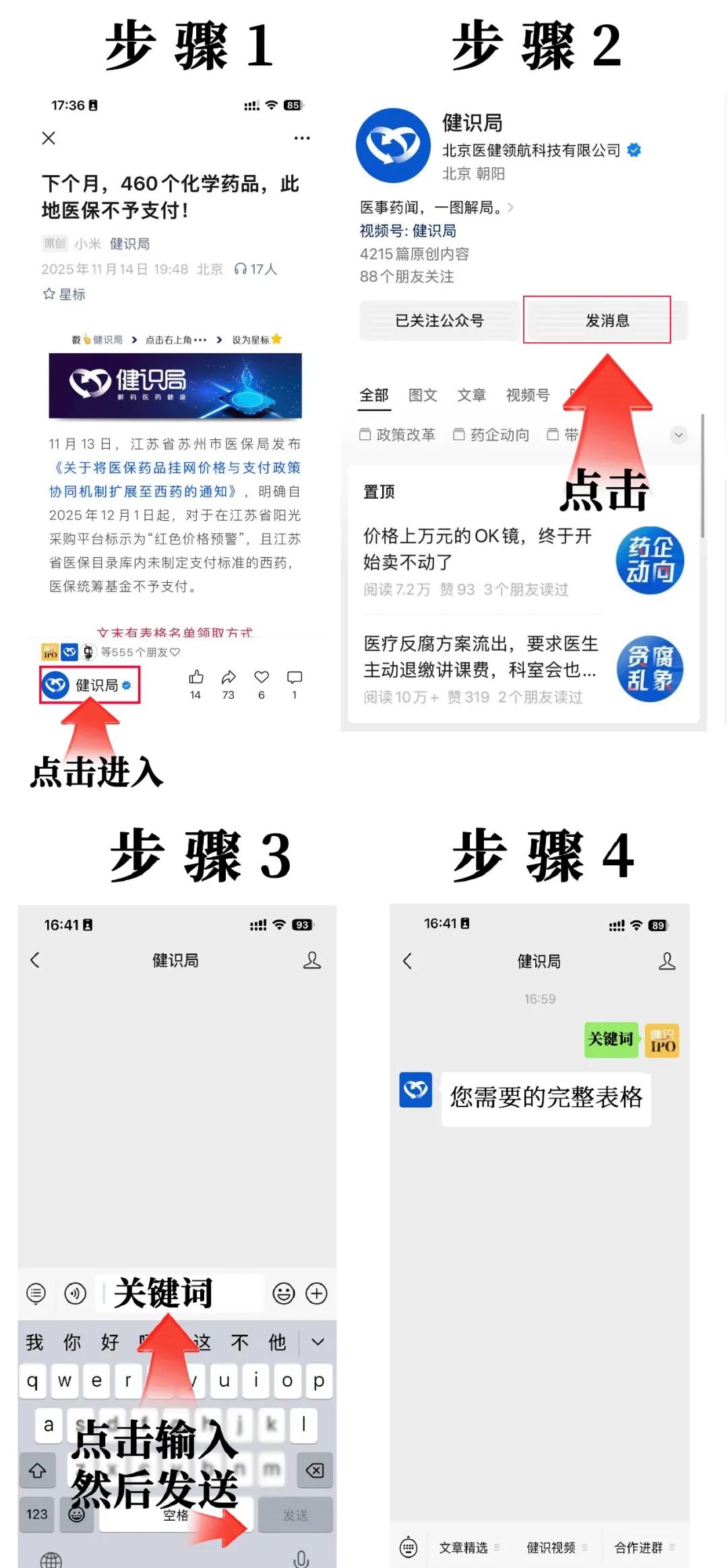The image size is (728, 1568).
Task: Open the profile person icon in chat header
Action: click(312, 960)
